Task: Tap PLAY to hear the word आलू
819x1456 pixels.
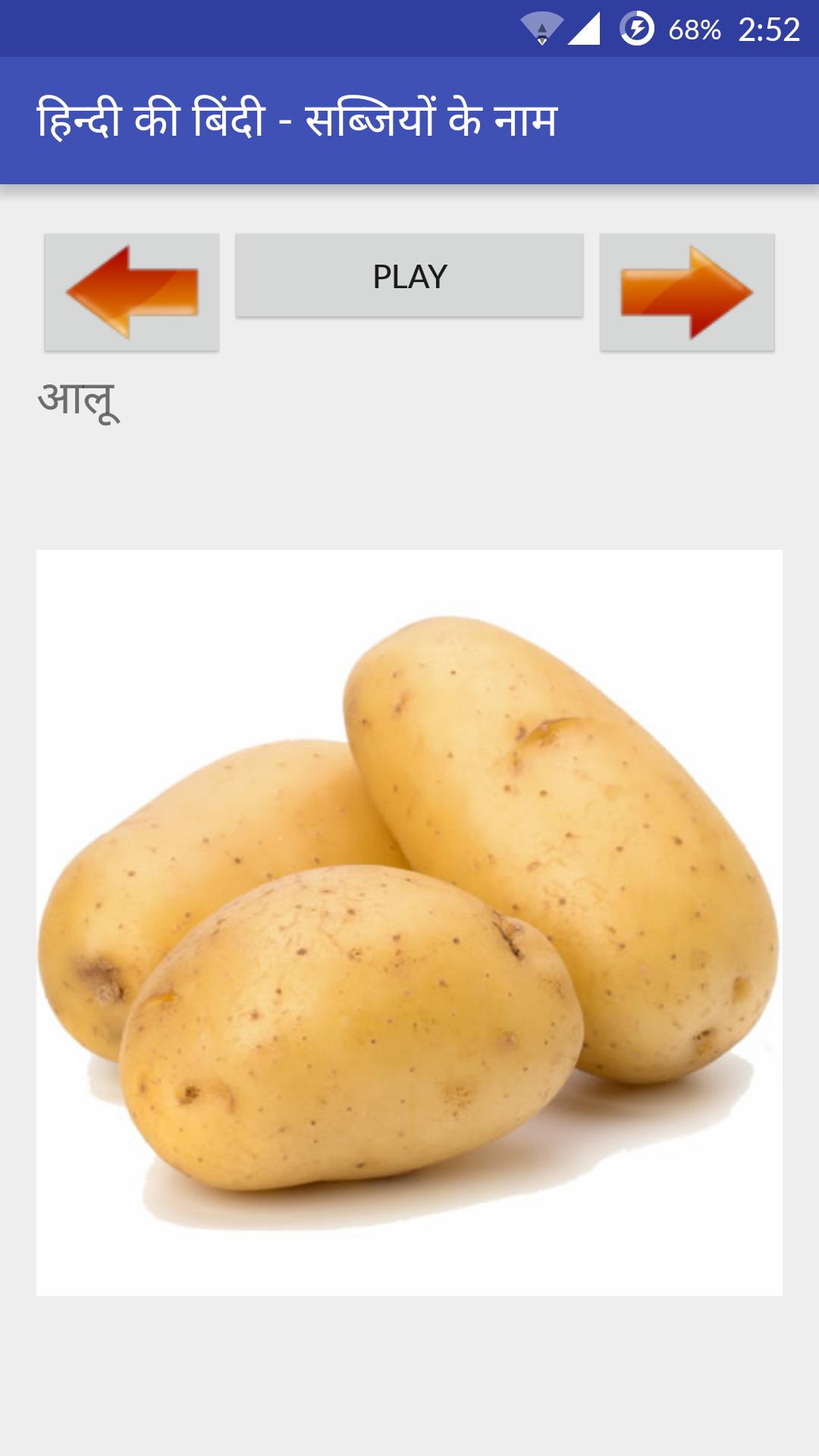Action: [x=409, y=276]
